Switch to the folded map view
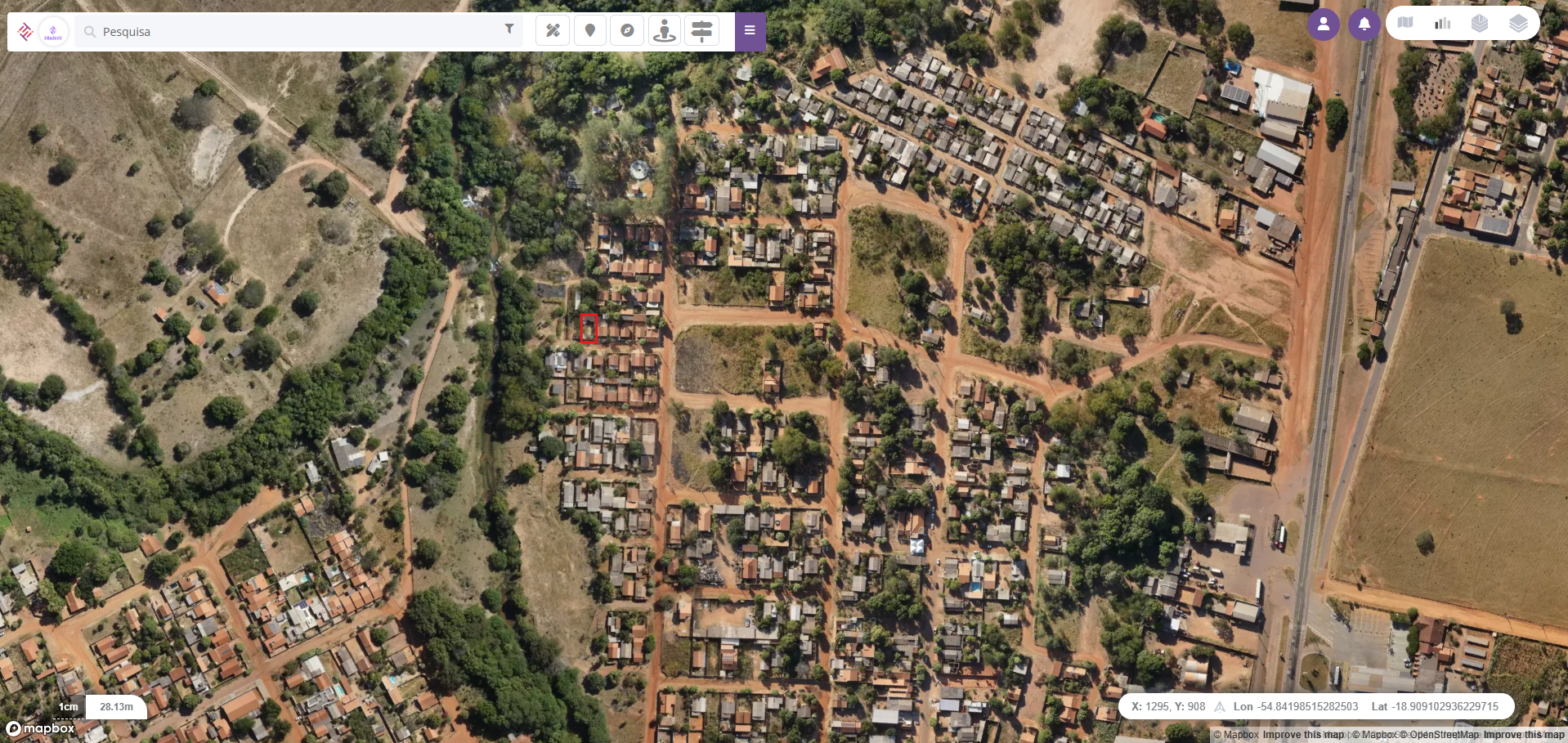Screen dimensions: 1568x743 coord(1405,23)
